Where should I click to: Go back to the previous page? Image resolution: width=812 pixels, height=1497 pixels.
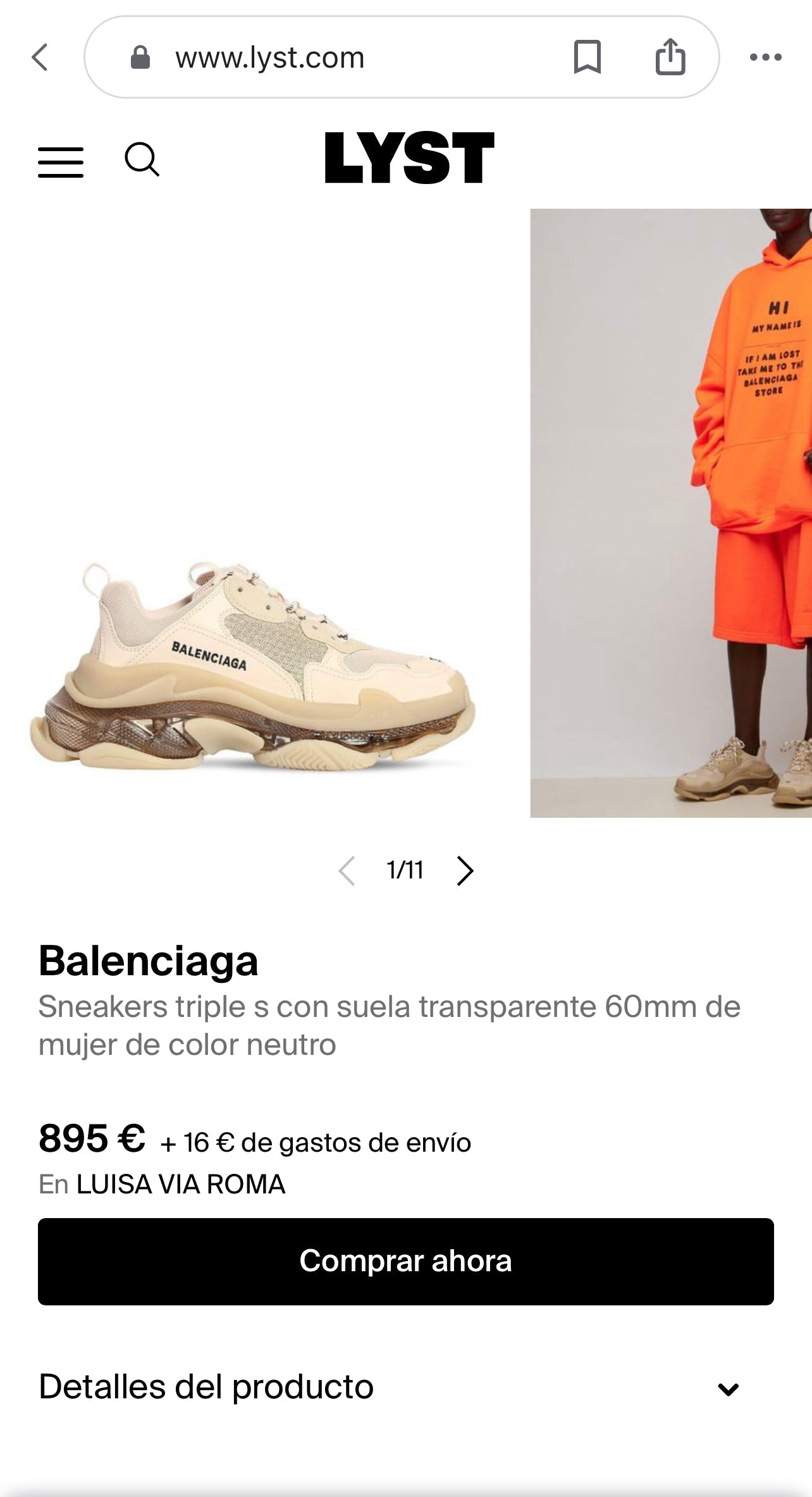click(x=40, y=58)
